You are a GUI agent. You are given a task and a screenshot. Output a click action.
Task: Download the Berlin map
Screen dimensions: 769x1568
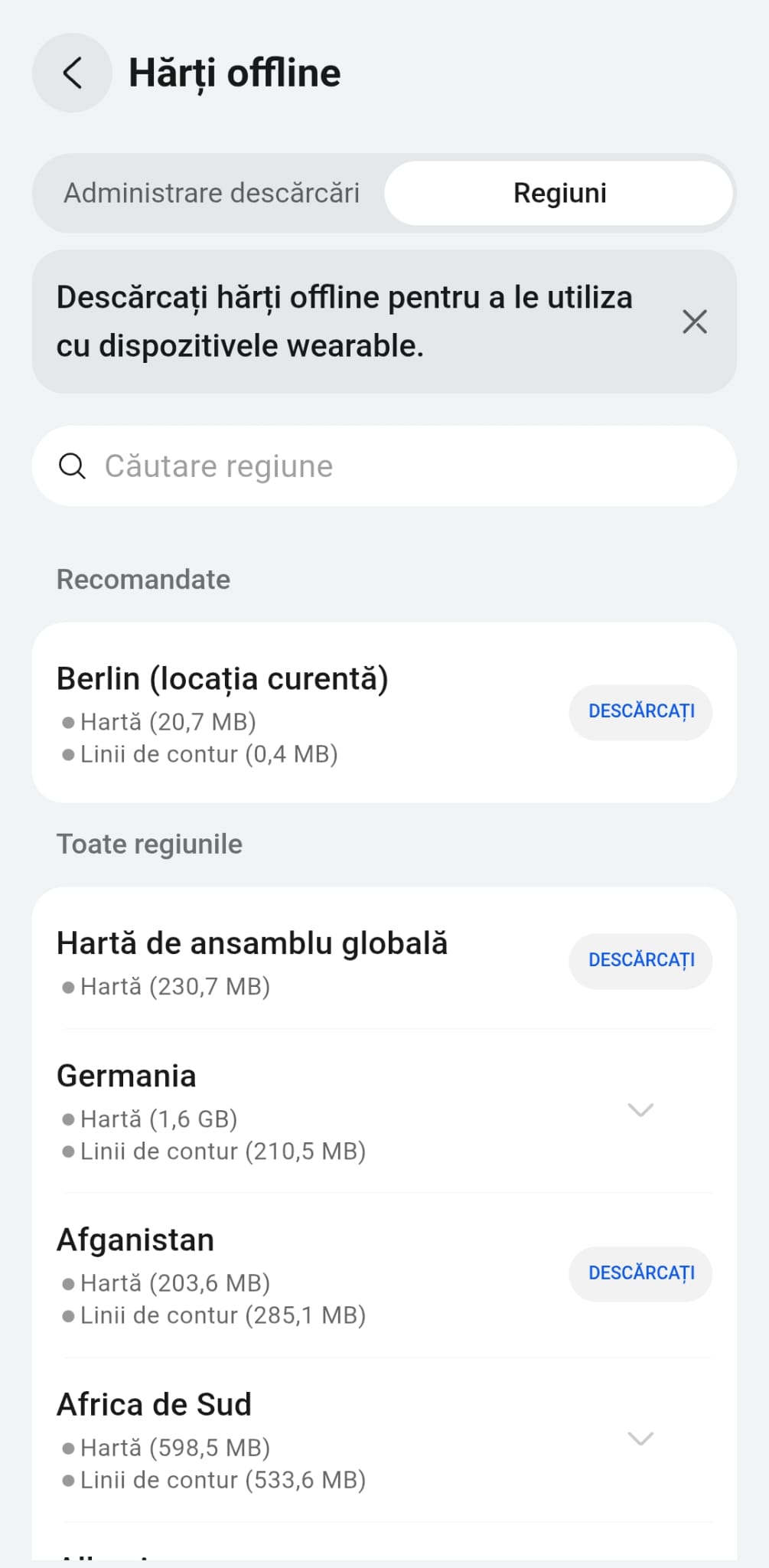pyautogui.click(x=640, y=712)
